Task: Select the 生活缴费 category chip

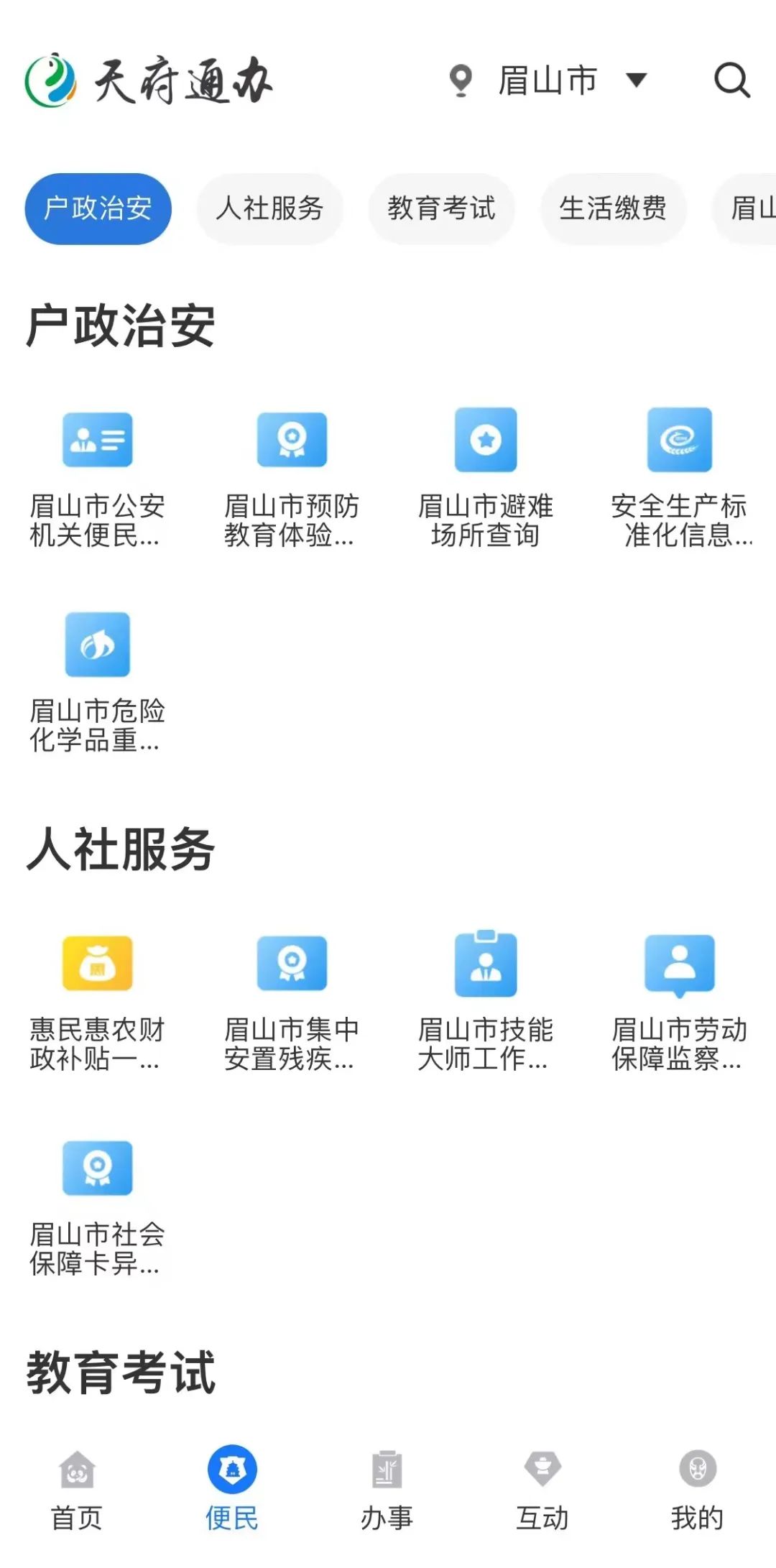Action: point(613,208)
